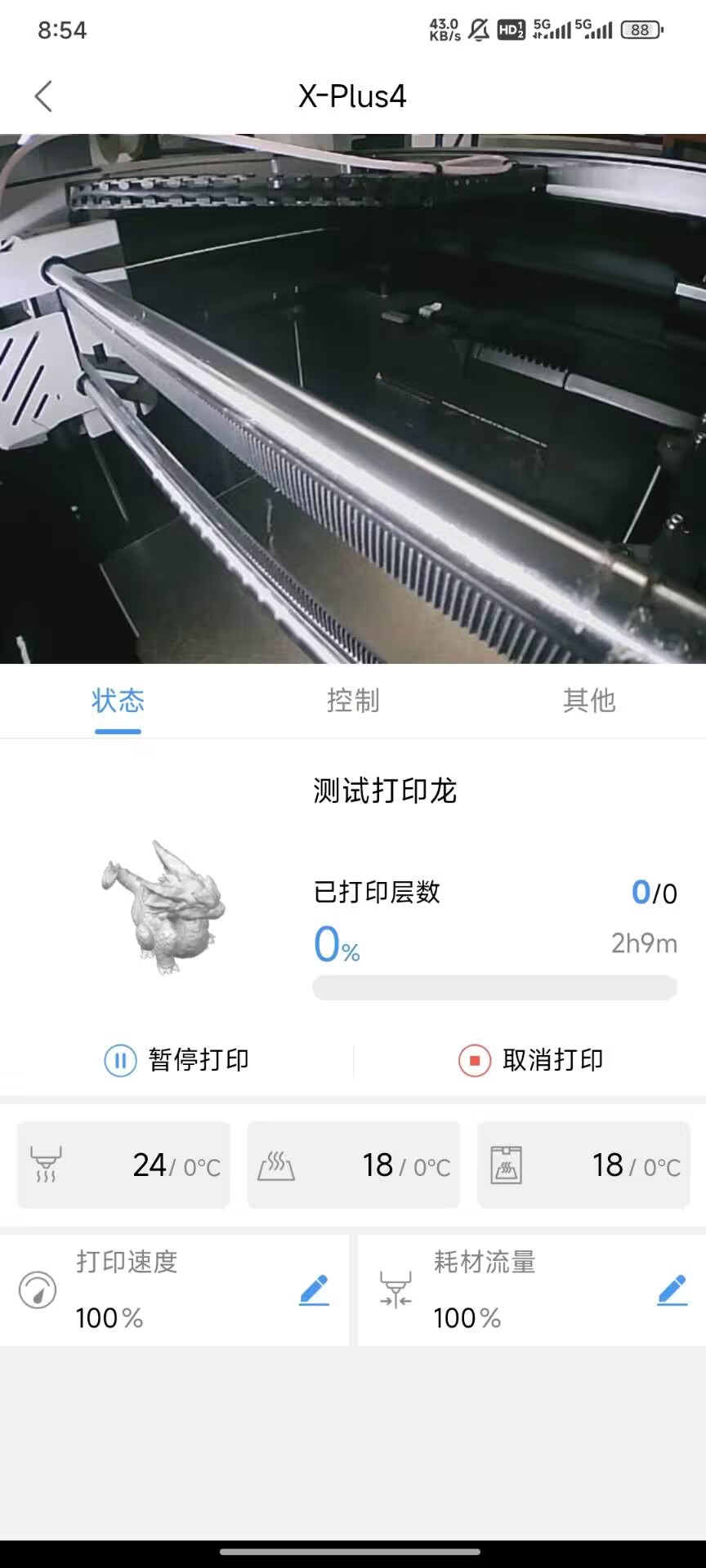Open the chamber temperature card
This screenshot has width=706, height=1568.
pyautogui.click(x=583, y=1165)
